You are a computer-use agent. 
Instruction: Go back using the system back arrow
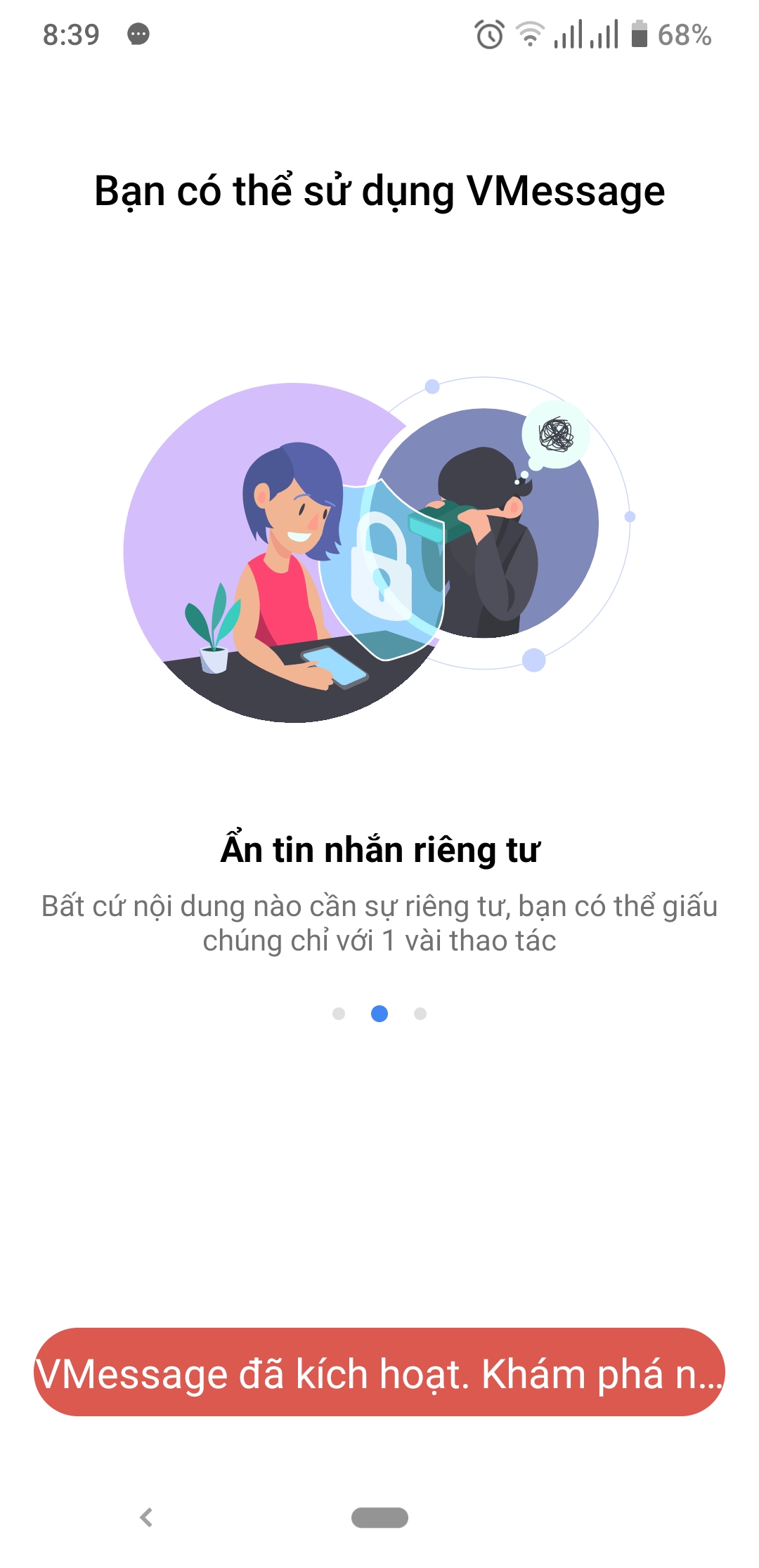146,1517
